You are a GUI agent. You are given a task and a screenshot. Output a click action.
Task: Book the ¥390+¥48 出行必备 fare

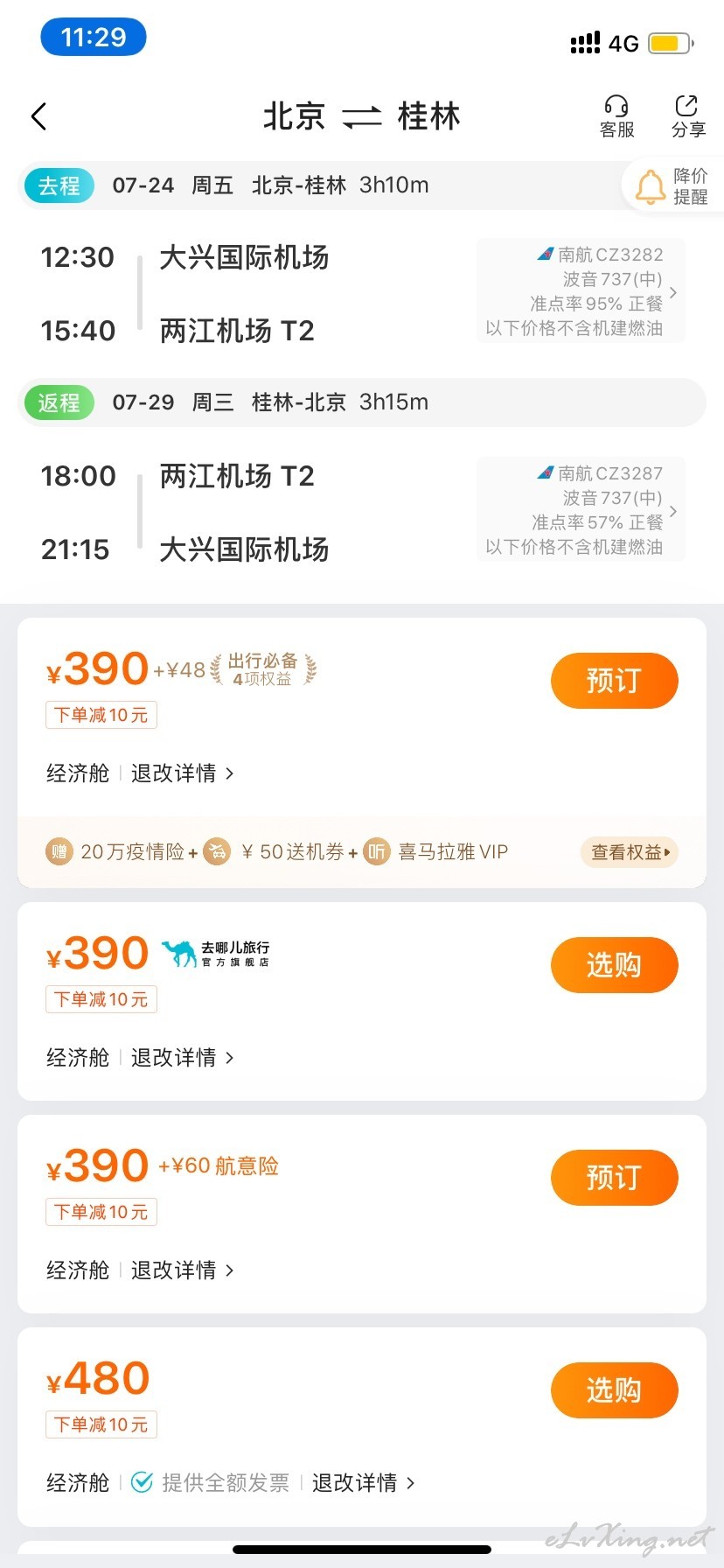(614, 681)
